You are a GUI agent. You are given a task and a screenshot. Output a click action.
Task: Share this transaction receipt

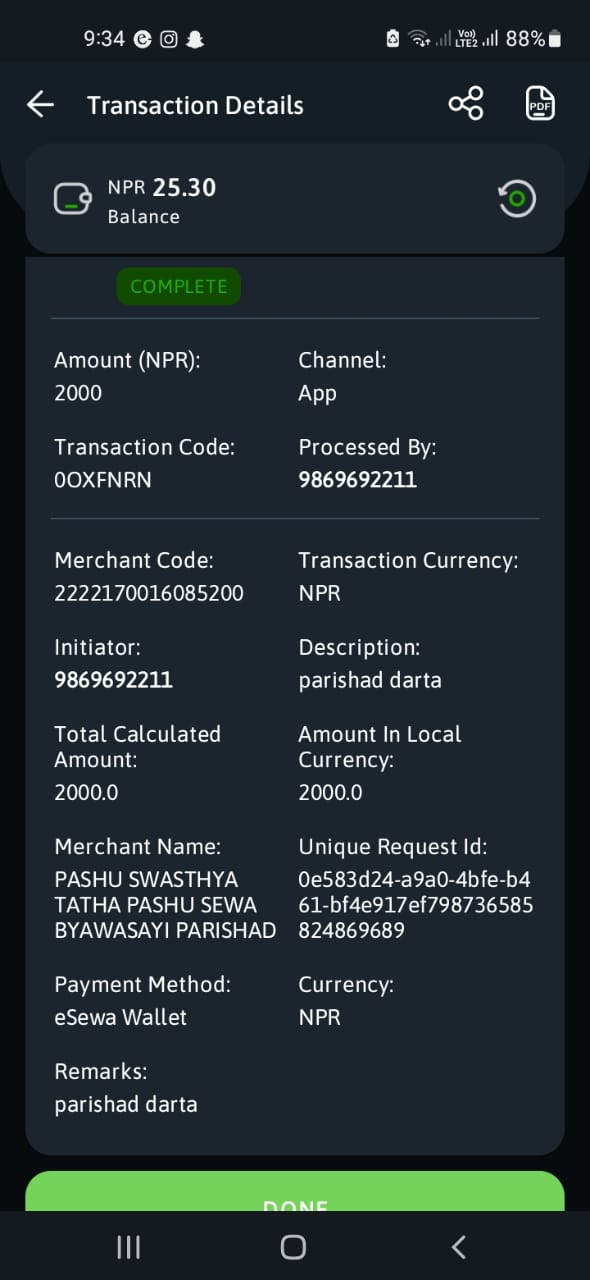point(466,103)
